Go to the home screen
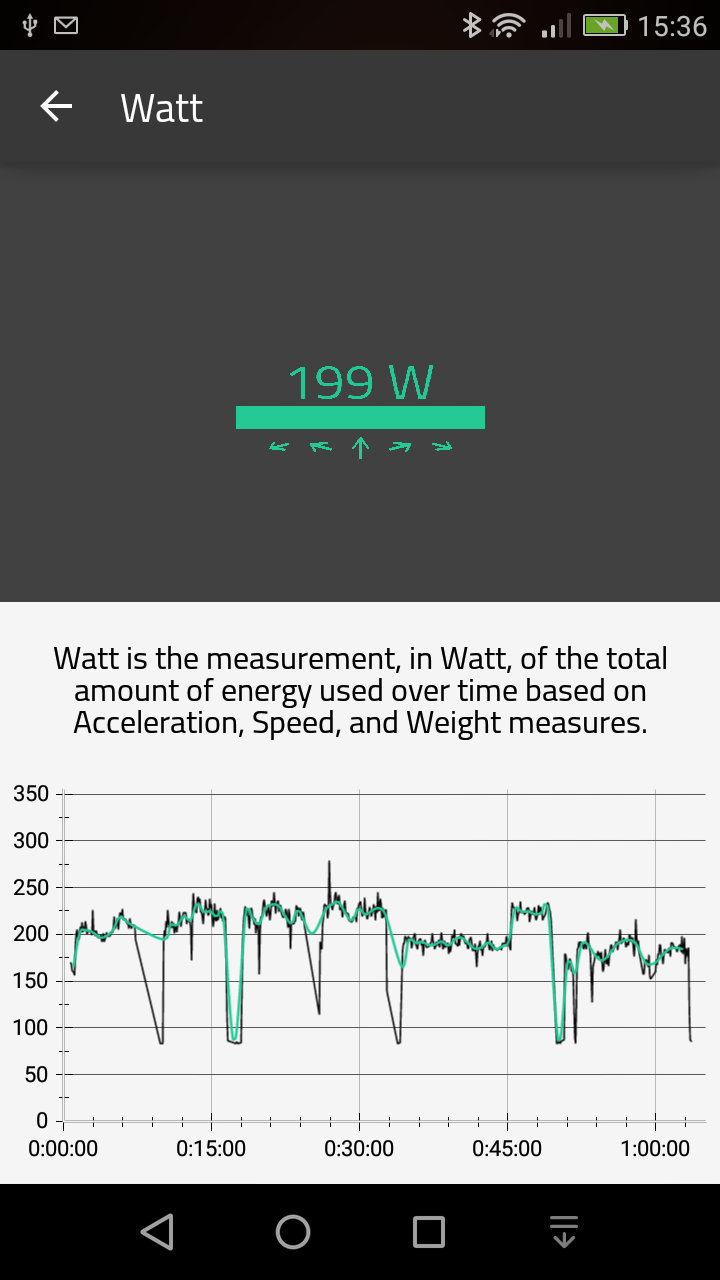720x1280 pixels. [293, 1232]
